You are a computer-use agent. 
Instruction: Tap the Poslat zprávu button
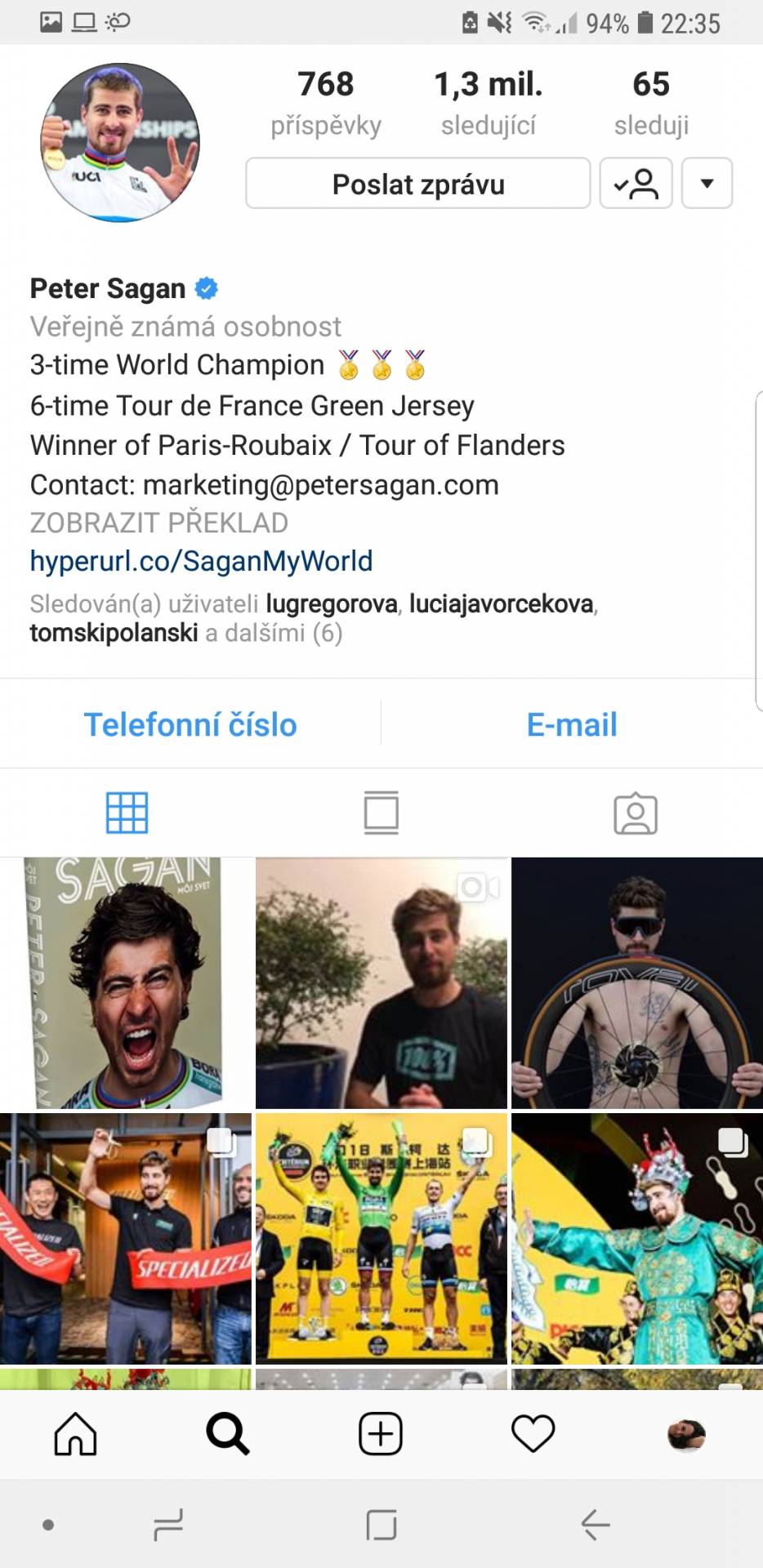click(x=417, y=184)
